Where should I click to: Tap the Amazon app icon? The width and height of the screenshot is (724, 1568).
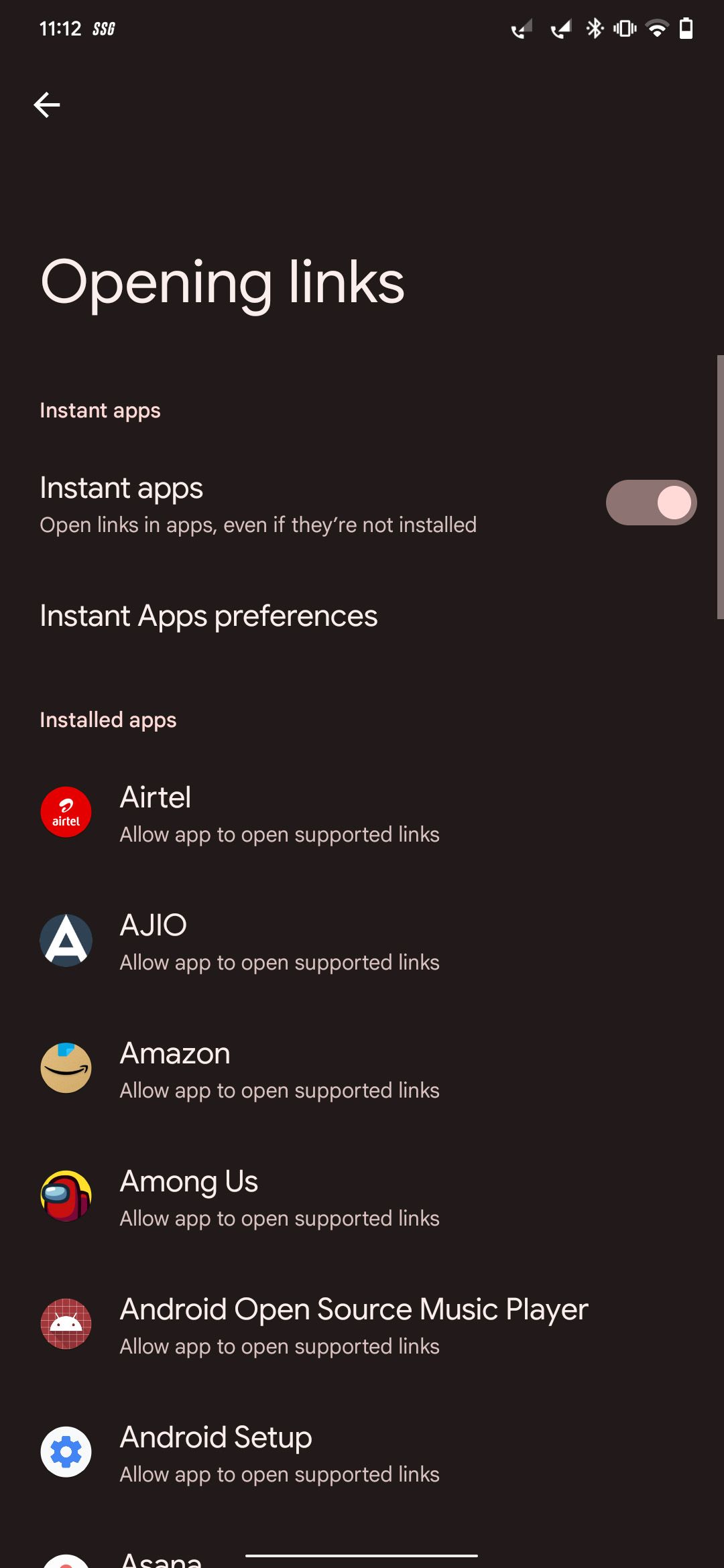point(66,1067)
